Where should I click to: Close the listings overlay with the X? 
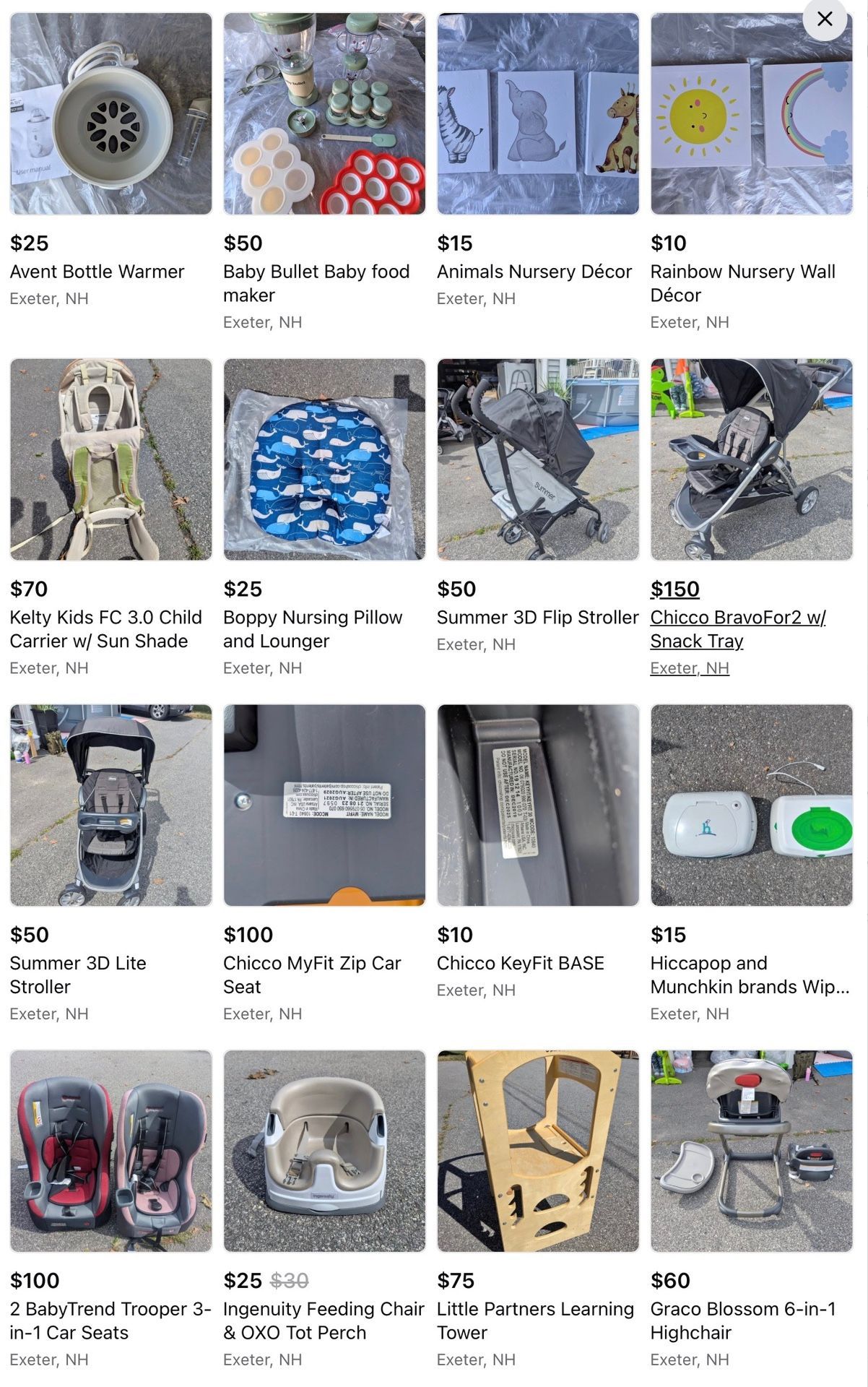pos(825,20)
